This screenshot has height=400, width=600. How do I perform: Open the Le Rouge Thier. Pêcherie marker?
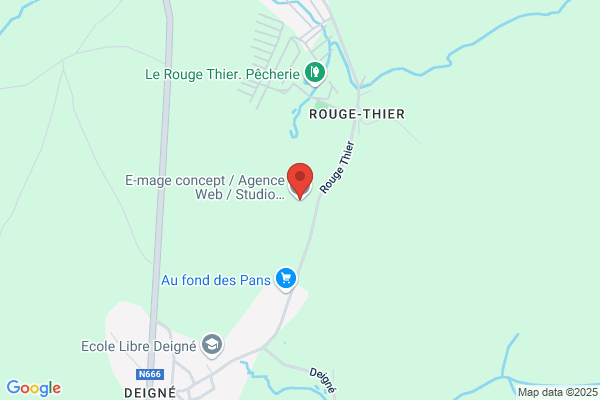[315, 73]
